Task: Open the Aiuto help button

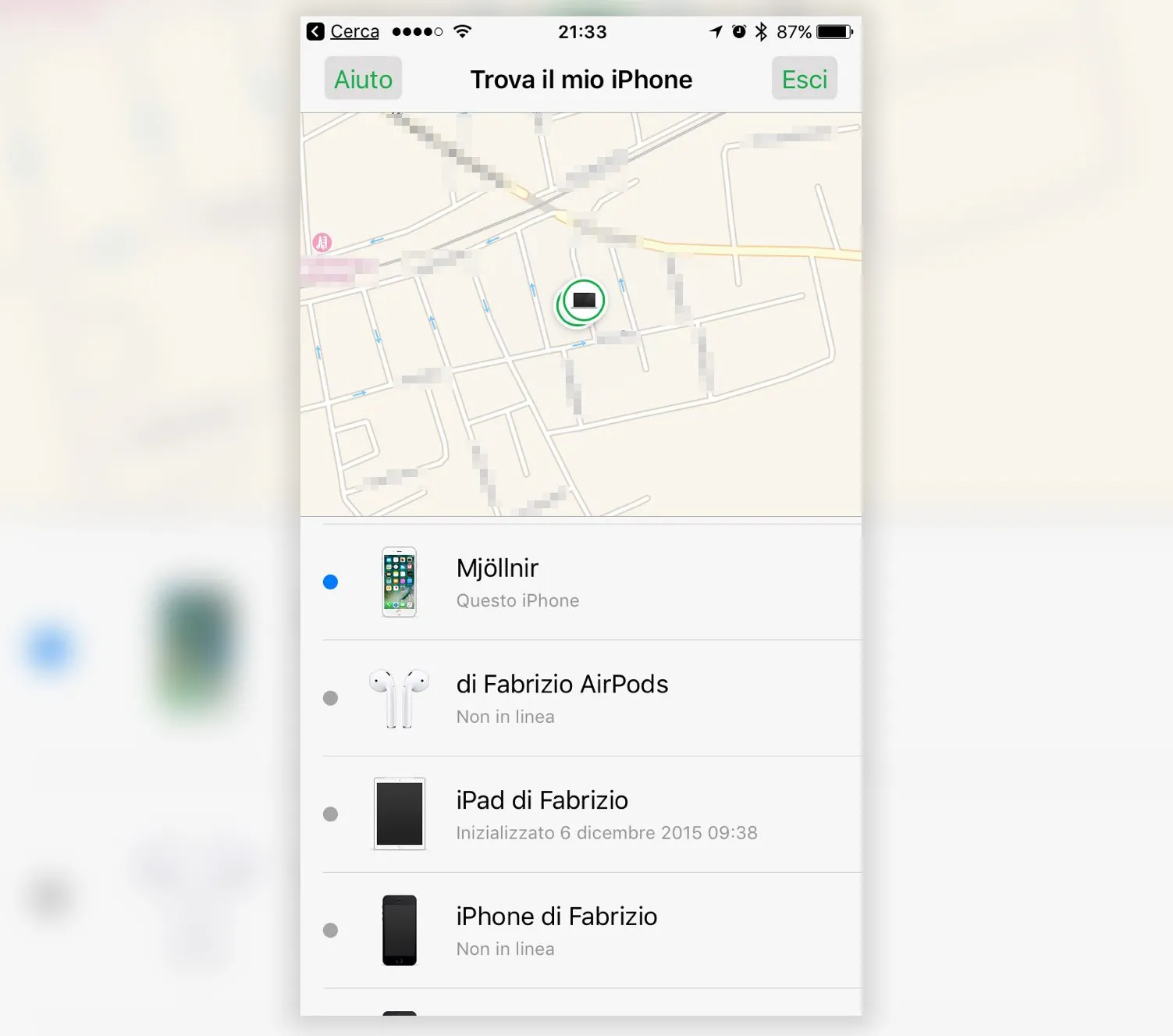Action: coord(363,80)
